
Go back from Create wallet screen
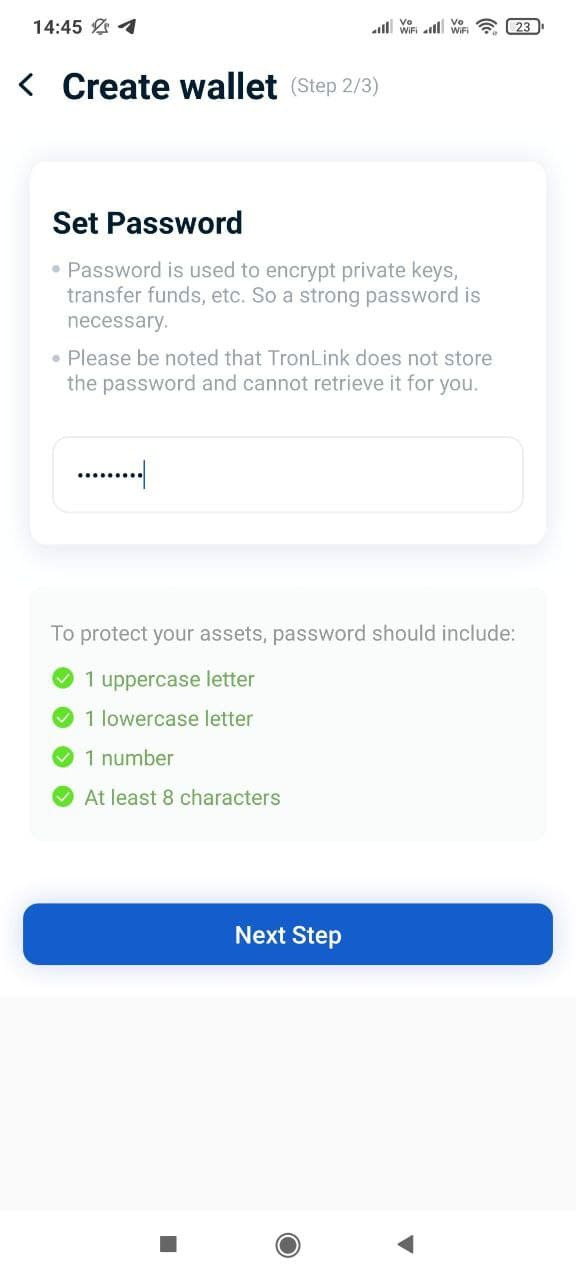coord(27,86)
